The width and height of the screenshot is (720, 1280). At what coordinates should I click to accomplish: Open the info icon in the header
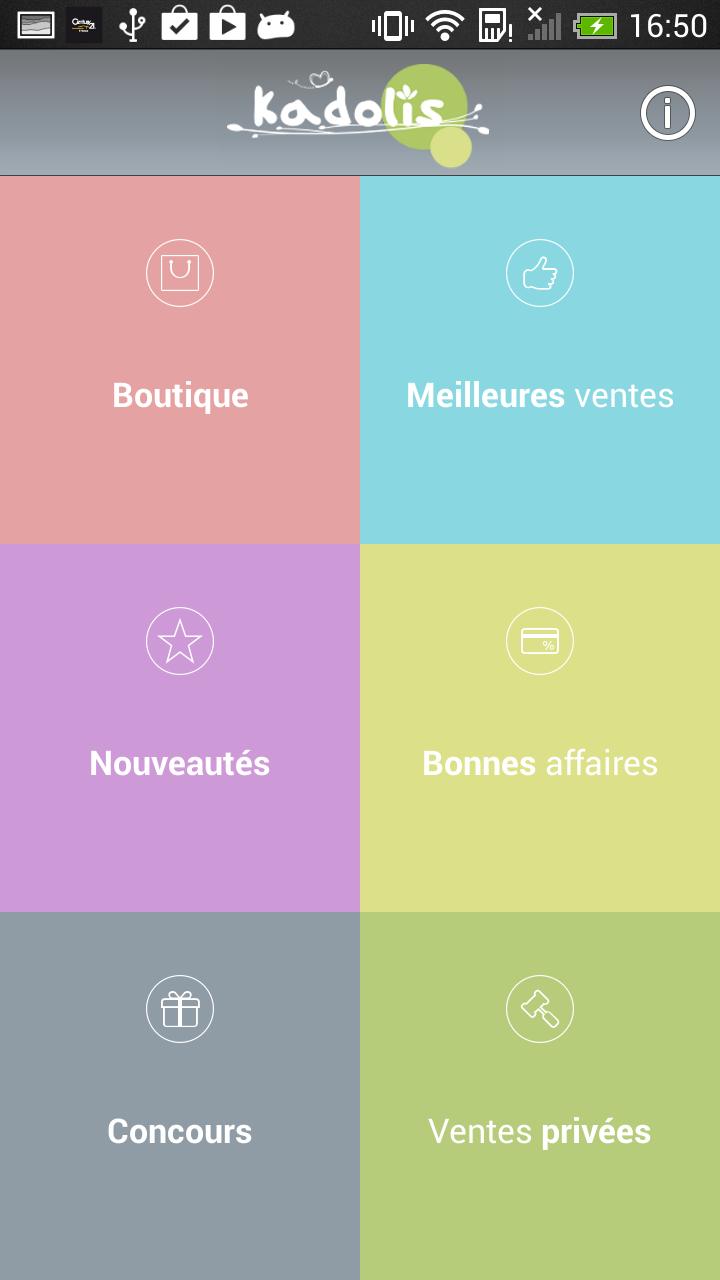pyautogui.click(x=667, y=114)
